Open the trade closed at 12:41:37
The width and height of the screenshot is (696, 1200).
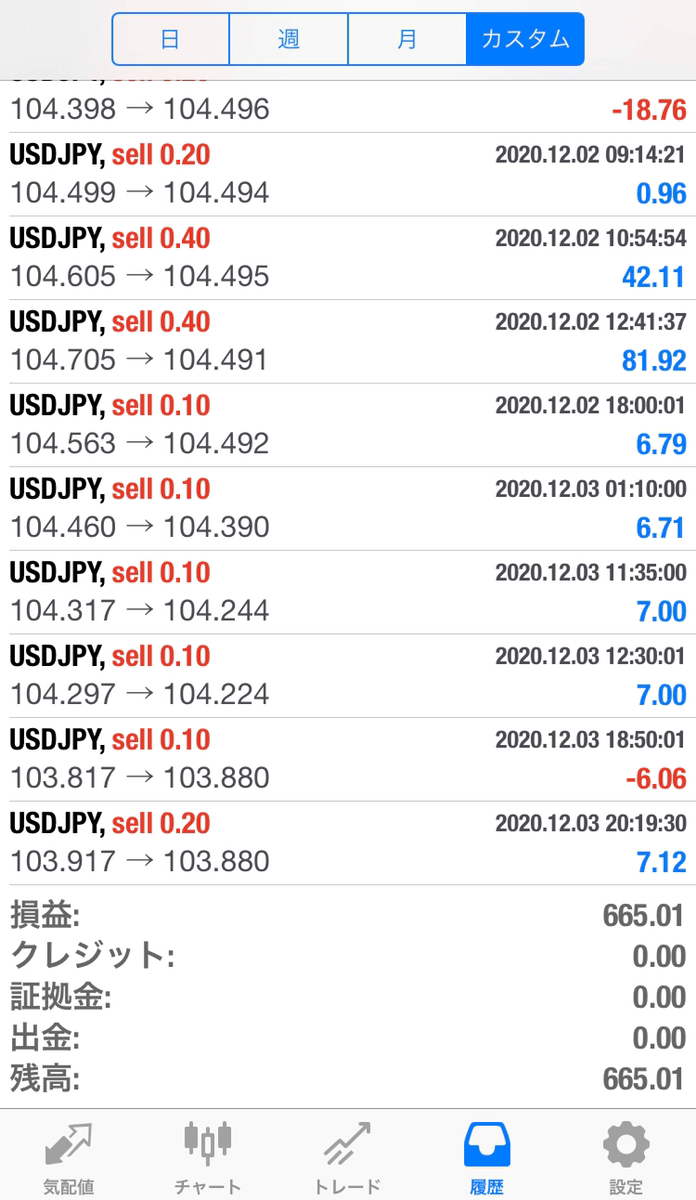[x=348, y=342]
